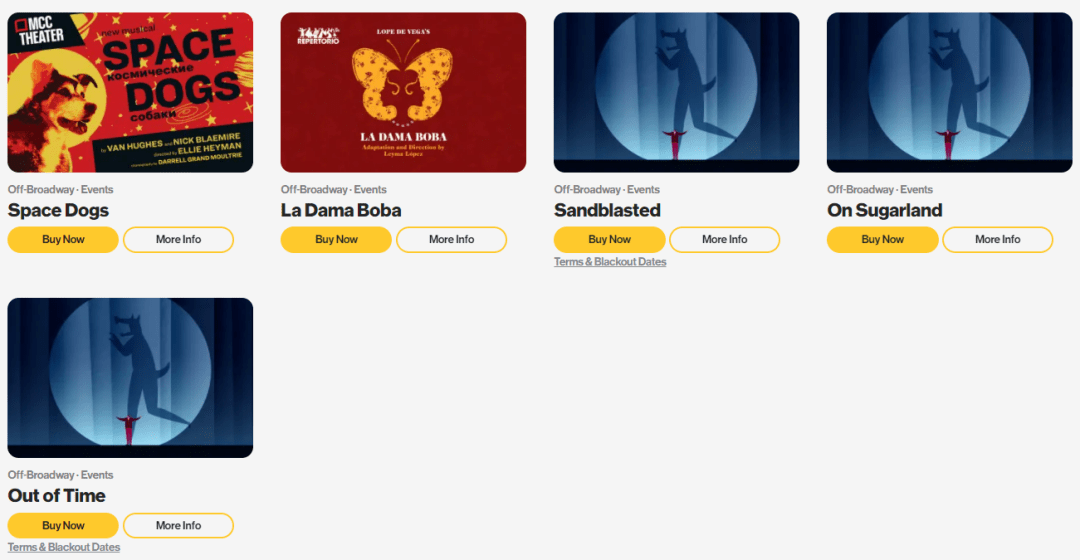The height and width of the screenshot is (560, 1080).
Task: See More Info for On Sugarland
Action: coord(997,240)
